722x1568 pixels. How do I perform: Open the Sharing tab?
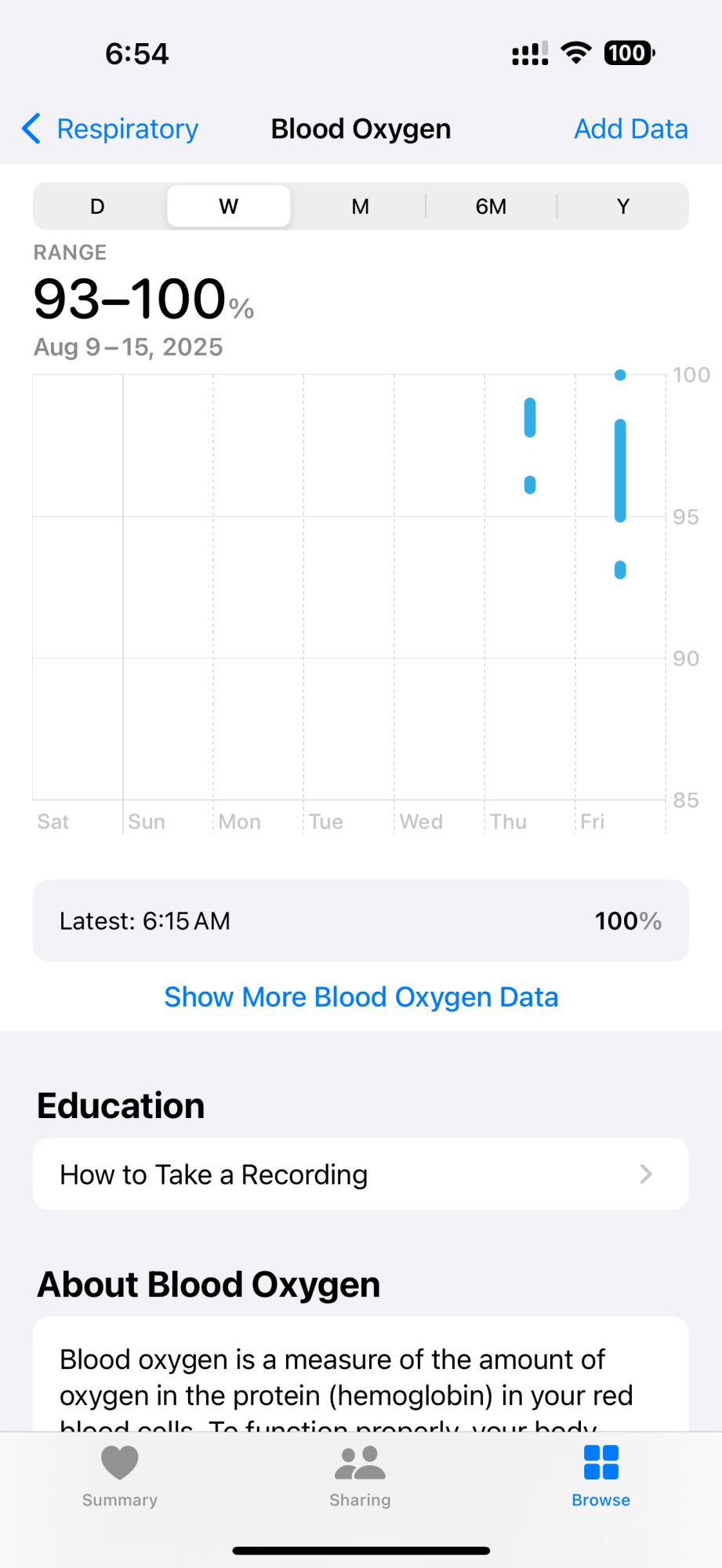pyautogui.click(x=360, y=1476)
